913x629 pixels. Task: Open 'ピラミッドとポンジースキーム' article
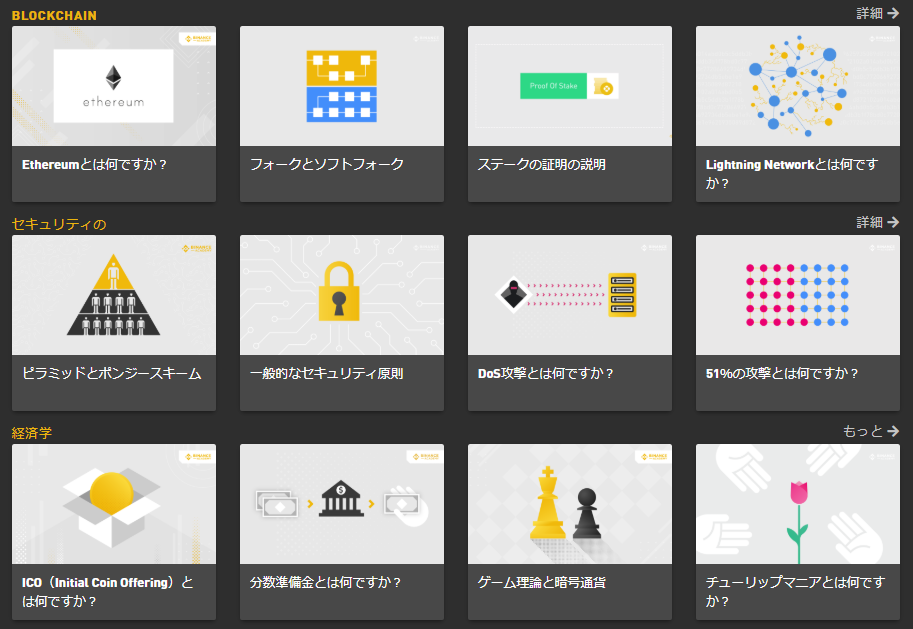[113, 322]
